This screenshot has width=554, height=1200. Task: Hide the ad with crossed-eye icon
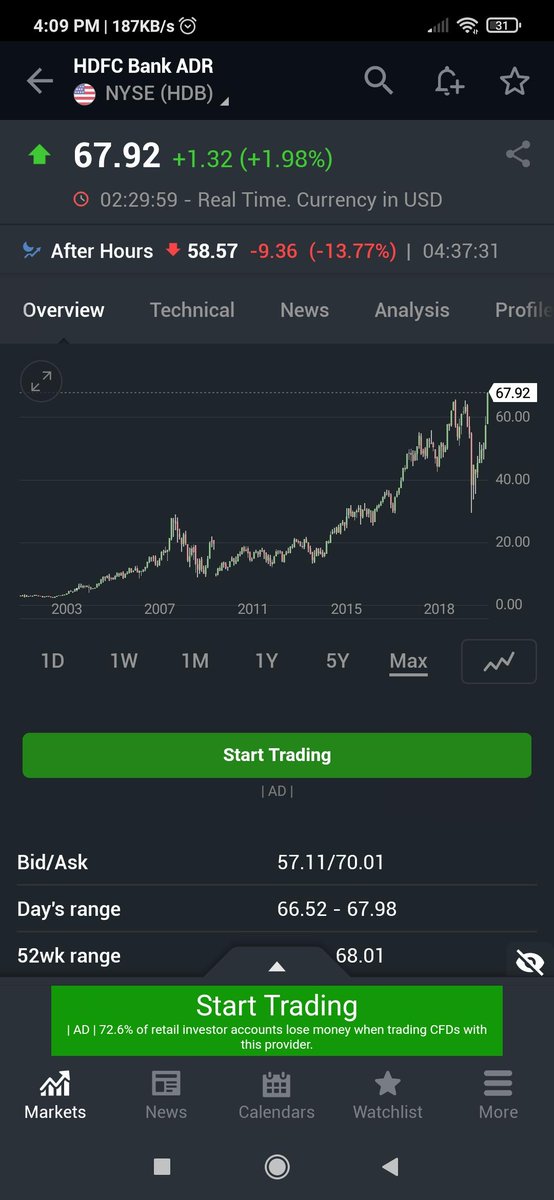click(x=530, y=962)
